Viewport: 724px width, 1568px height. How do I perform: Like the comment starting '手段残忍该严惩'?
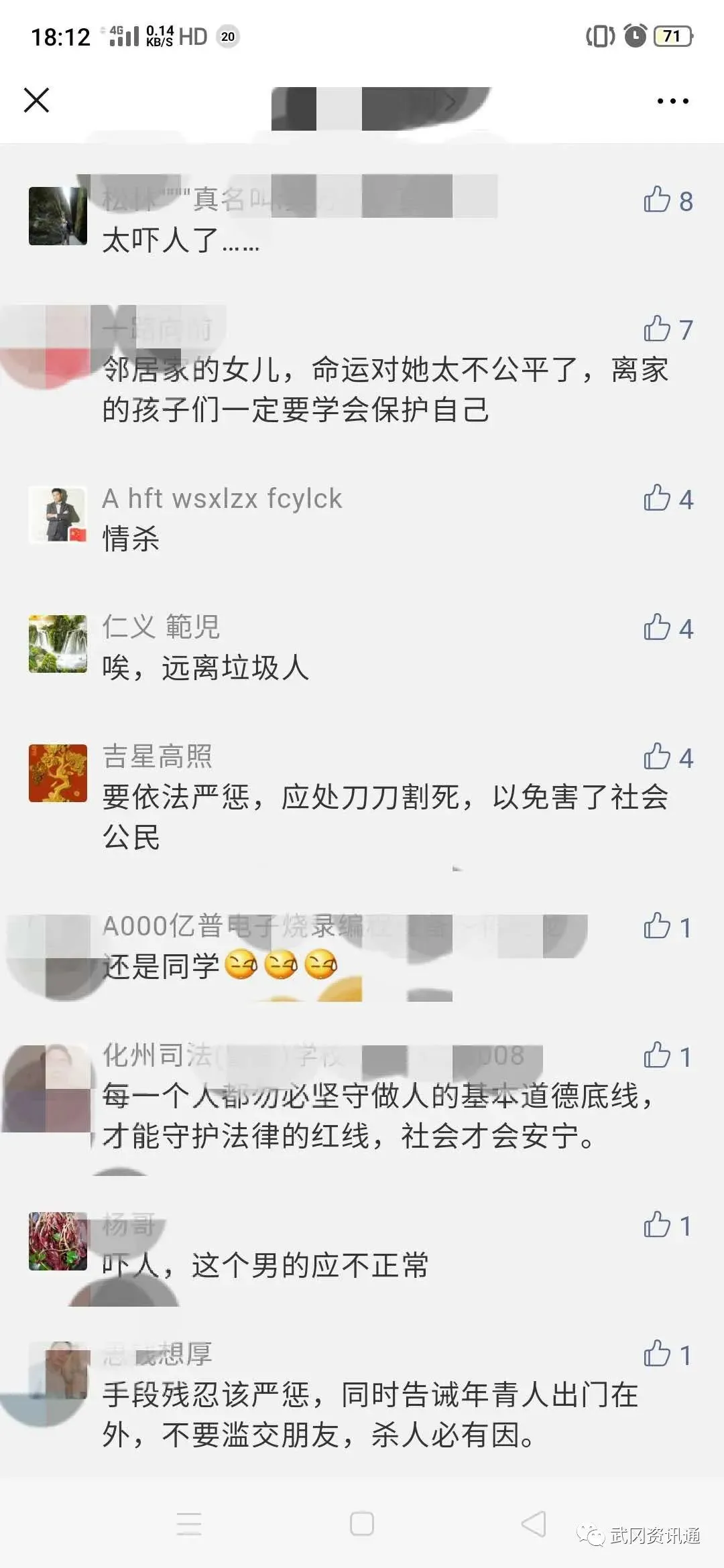(x=658, y=1355)
